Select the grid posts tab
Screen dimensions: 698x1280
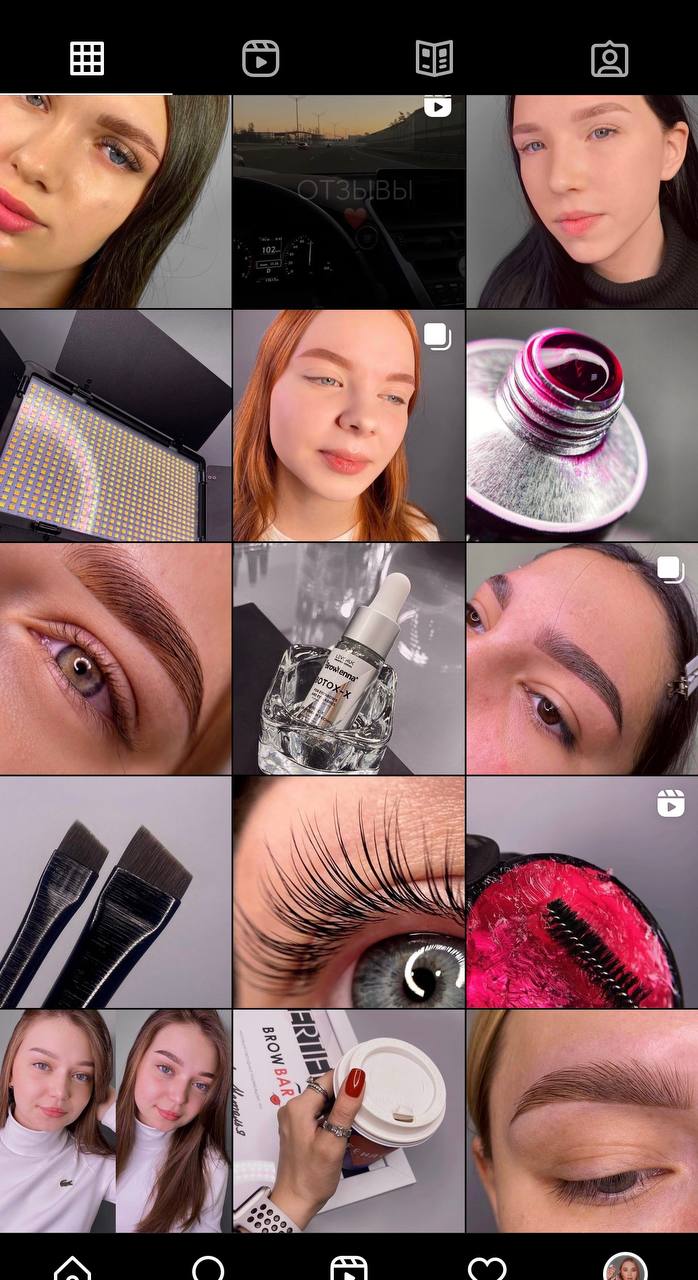pyautogui.click(x=87, y=59)
